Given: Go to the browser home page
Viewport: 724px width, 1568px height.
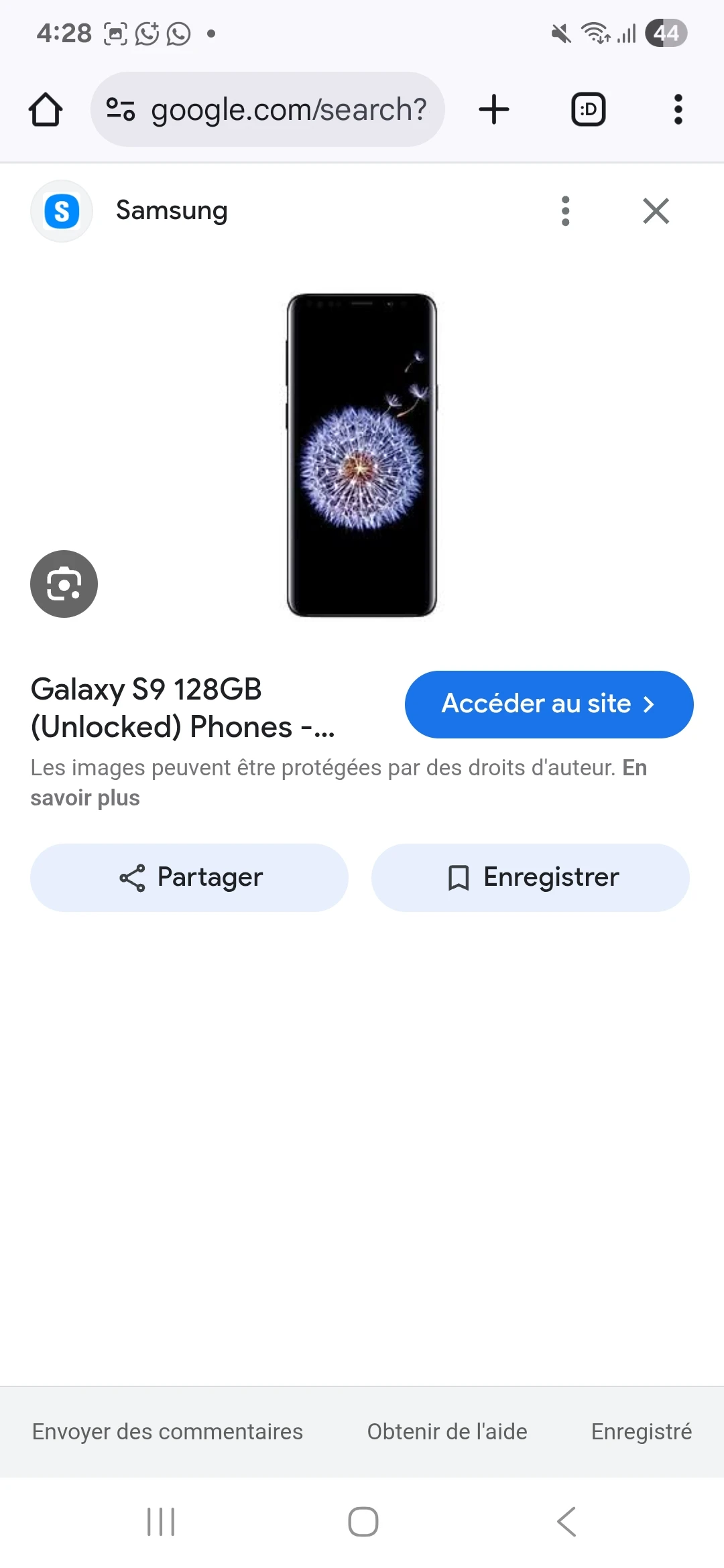Looking at the screenshot, I should click(46, 109).
